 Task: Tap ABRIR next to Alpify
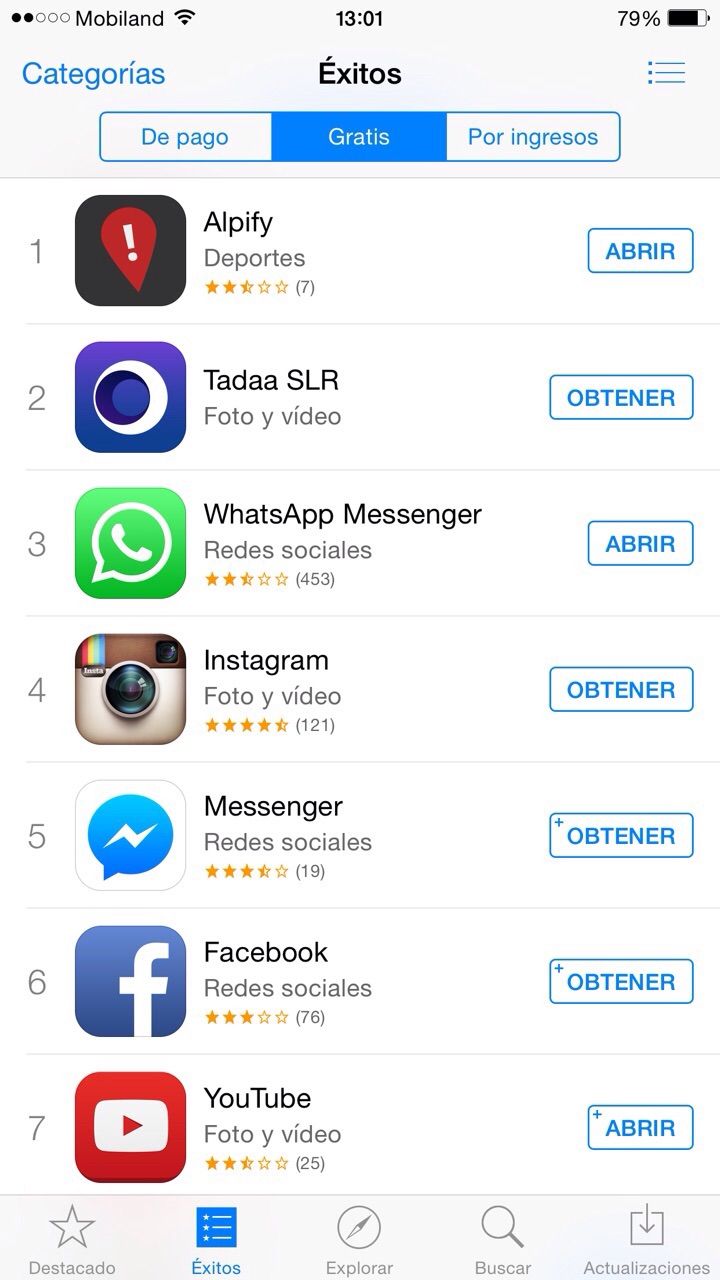(640, 251)
